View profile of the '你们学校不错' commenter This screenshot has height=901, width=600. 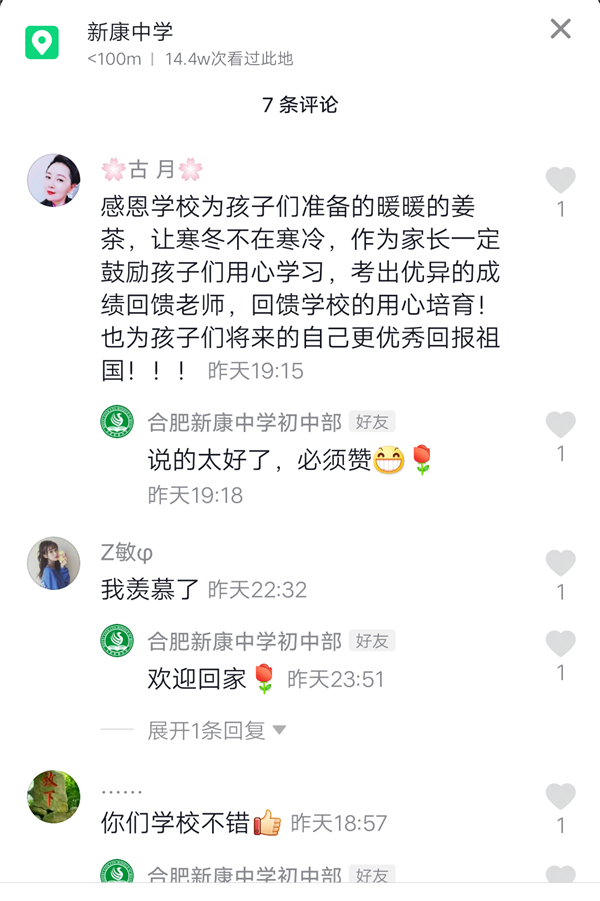53,797
